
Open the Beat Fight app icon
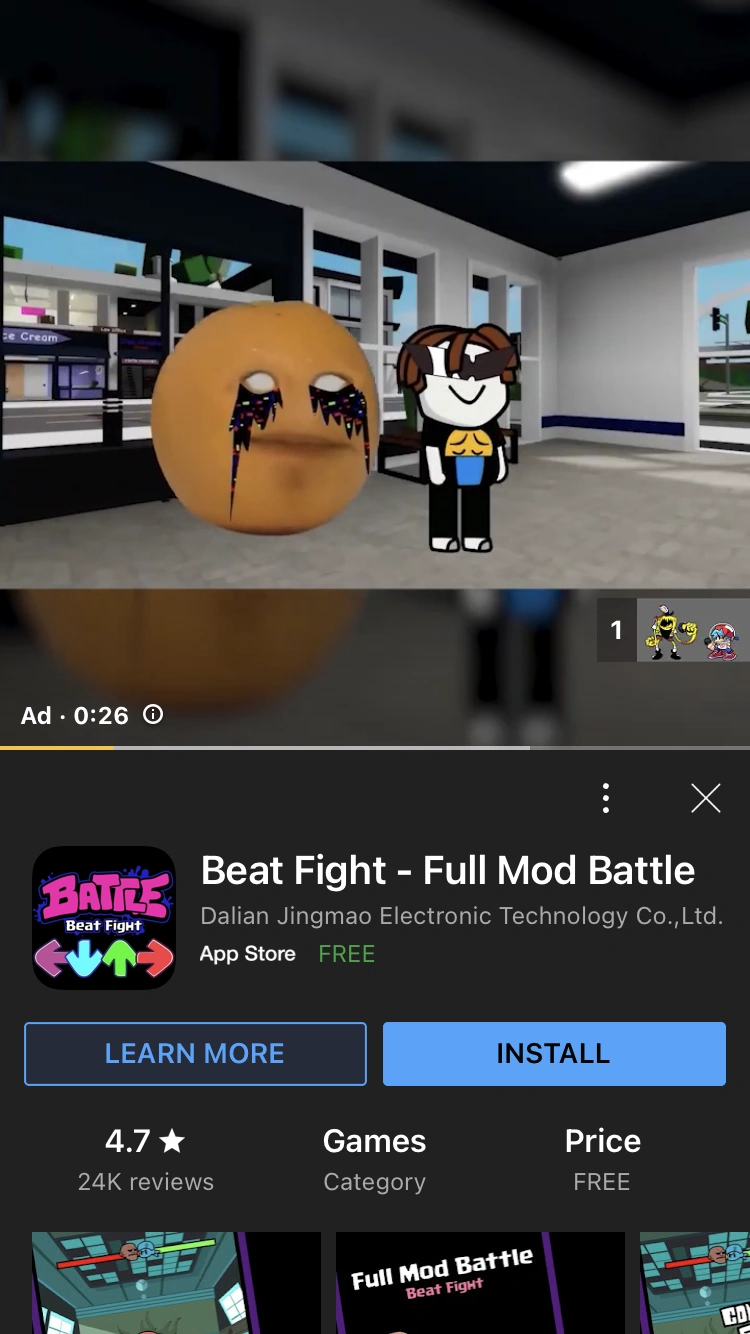point(104,917)
